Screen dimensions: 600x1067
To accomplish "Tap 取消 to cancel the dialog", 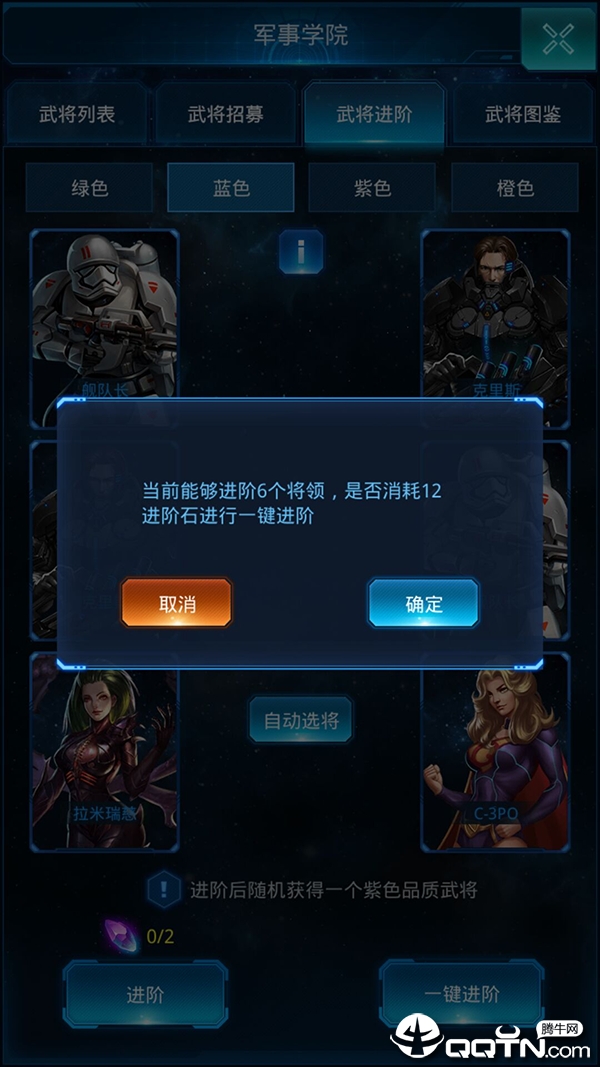I will pyautogui.click(x=176, y=603).
